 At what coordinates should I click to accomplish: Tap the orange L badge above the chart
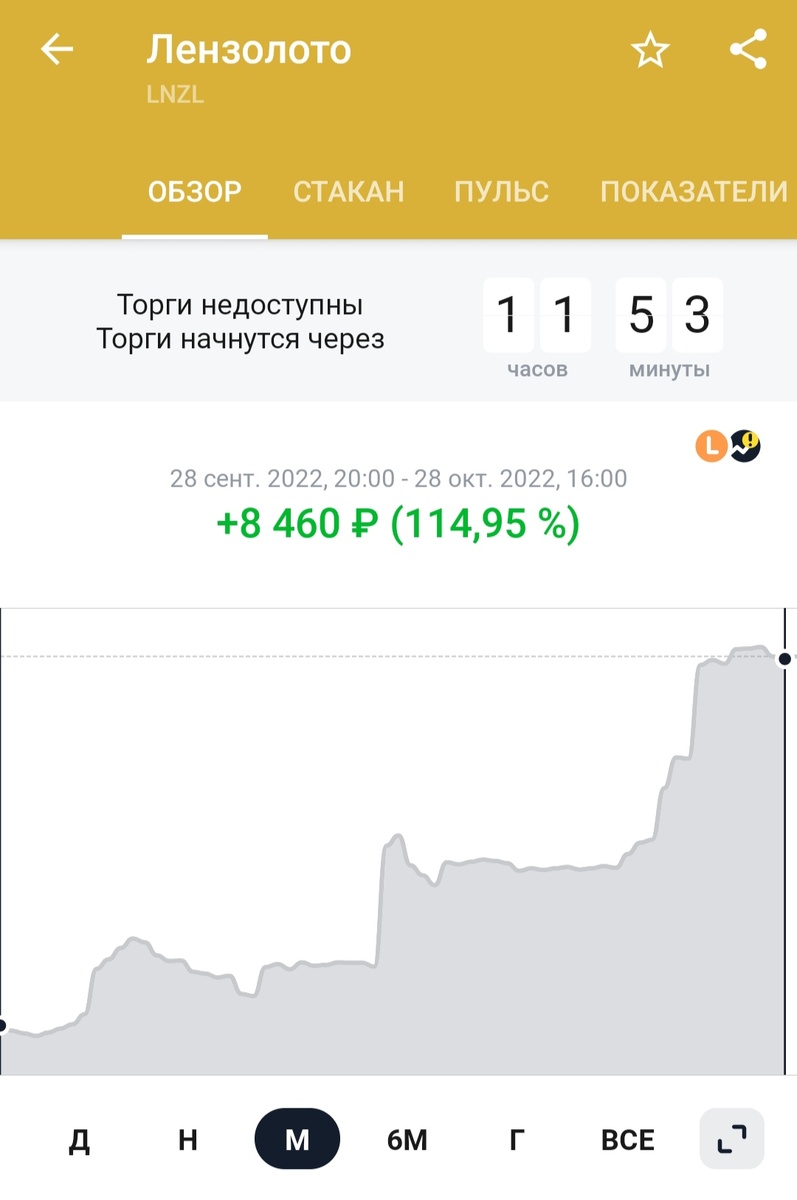tap(711, 446)
